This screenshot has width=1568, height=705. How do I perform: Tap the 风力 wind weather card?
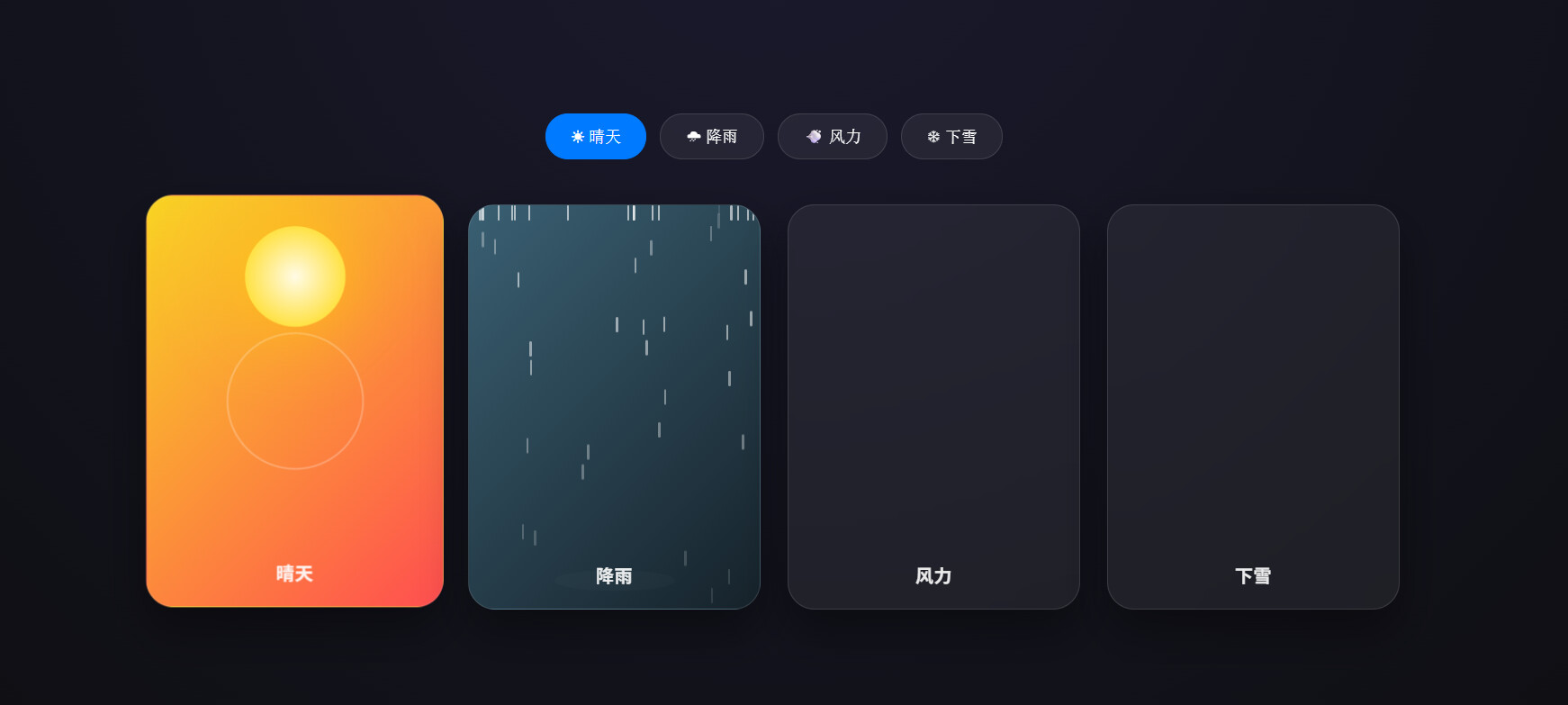pos(933,407)
